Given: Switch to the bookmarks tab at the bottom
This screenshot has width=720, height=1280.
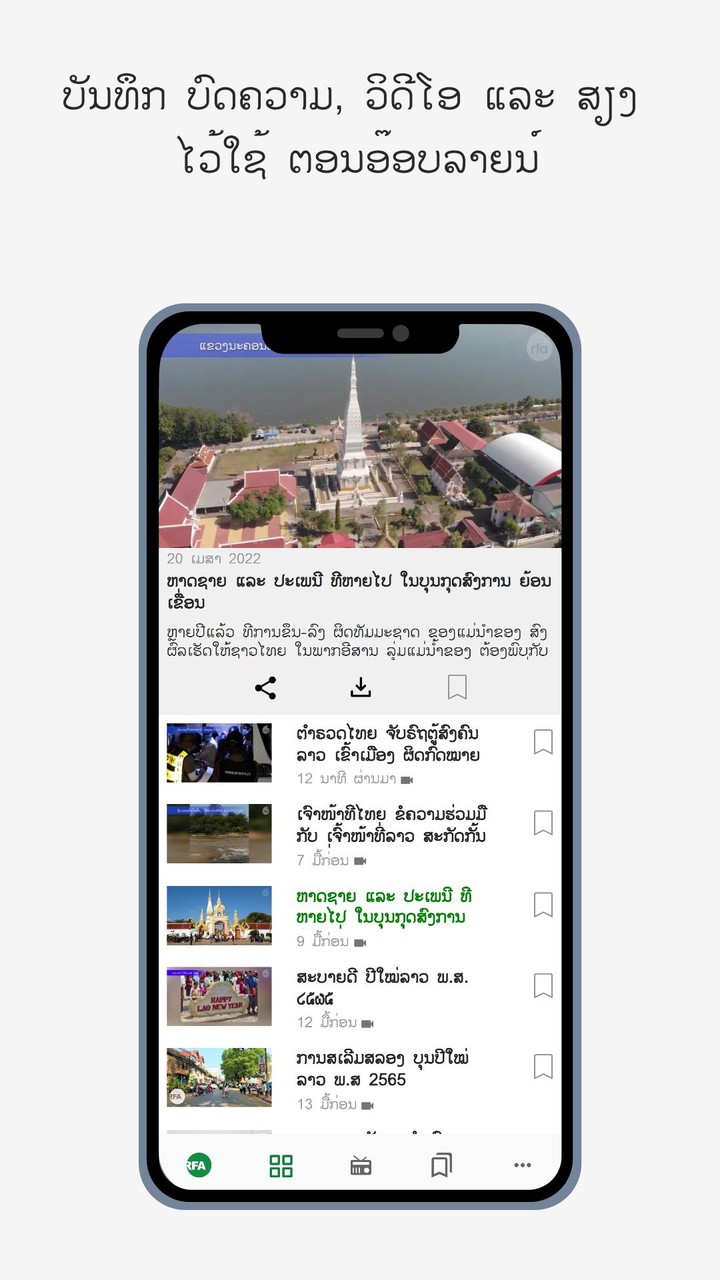Looking at the screenshot, I should [441, 1165].
